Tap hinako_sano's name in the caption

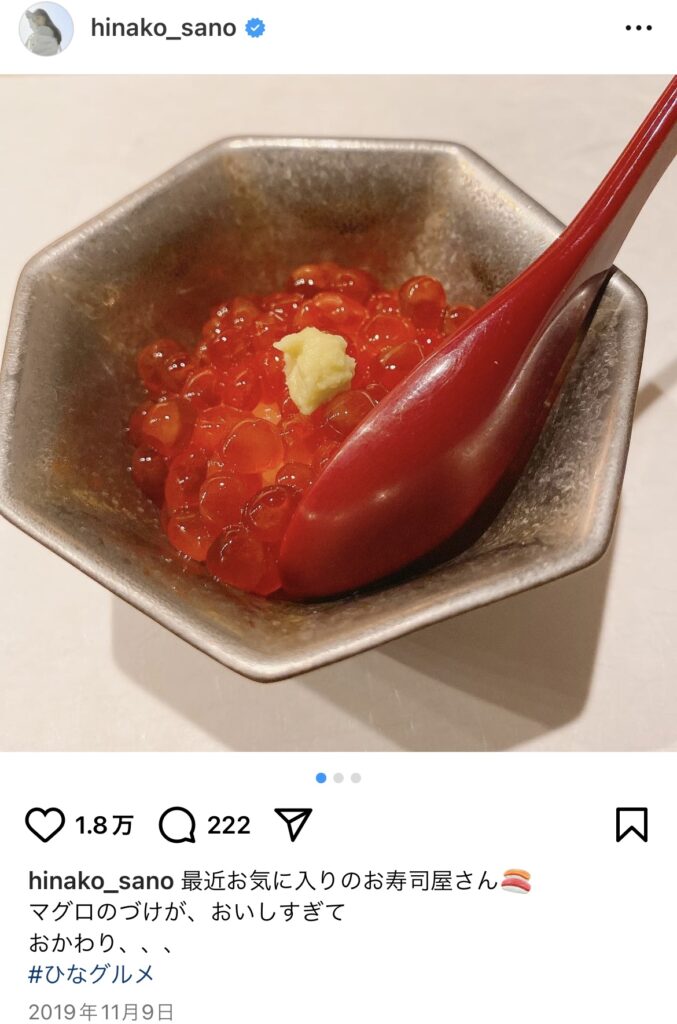pos(101,881)
